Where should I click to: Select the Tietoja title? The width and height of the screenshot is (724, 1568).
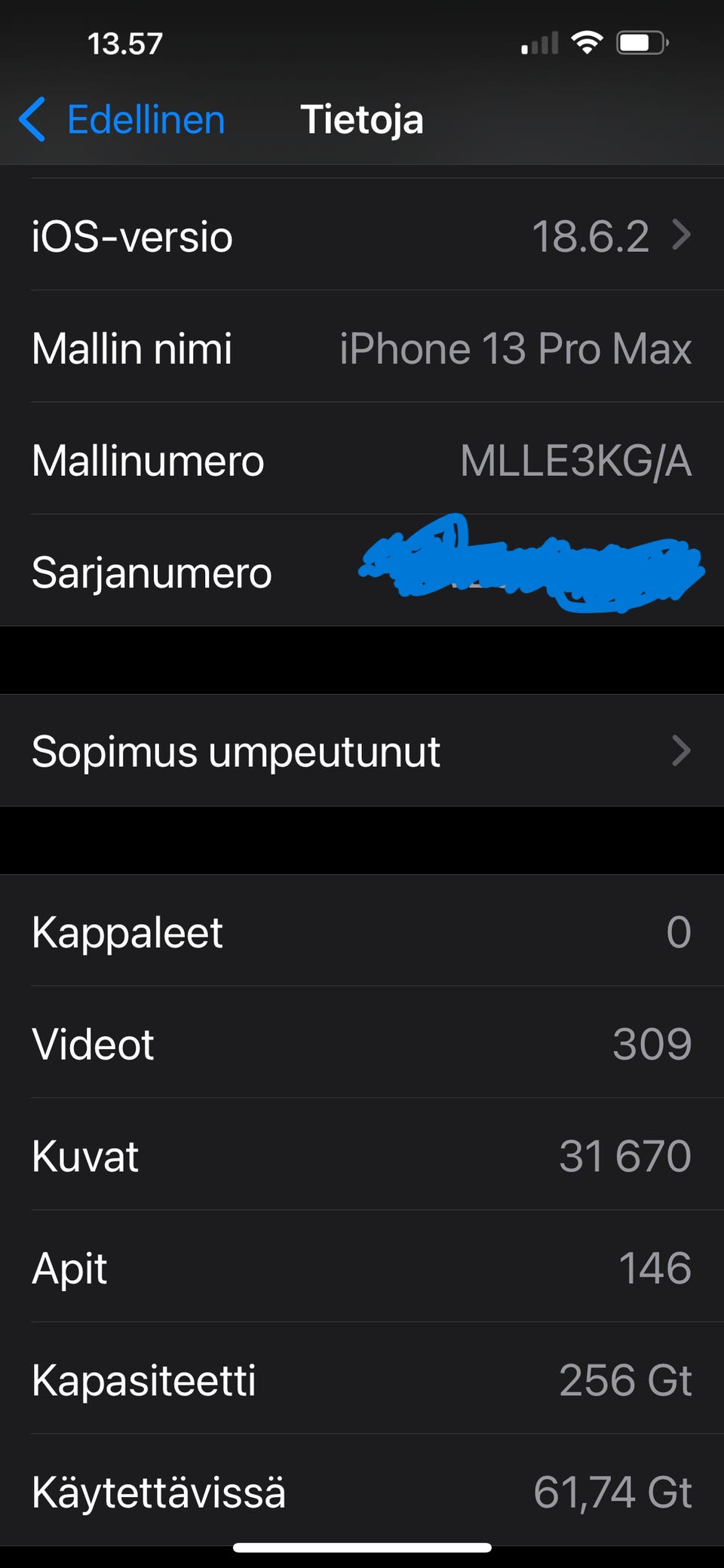[362, 119]
